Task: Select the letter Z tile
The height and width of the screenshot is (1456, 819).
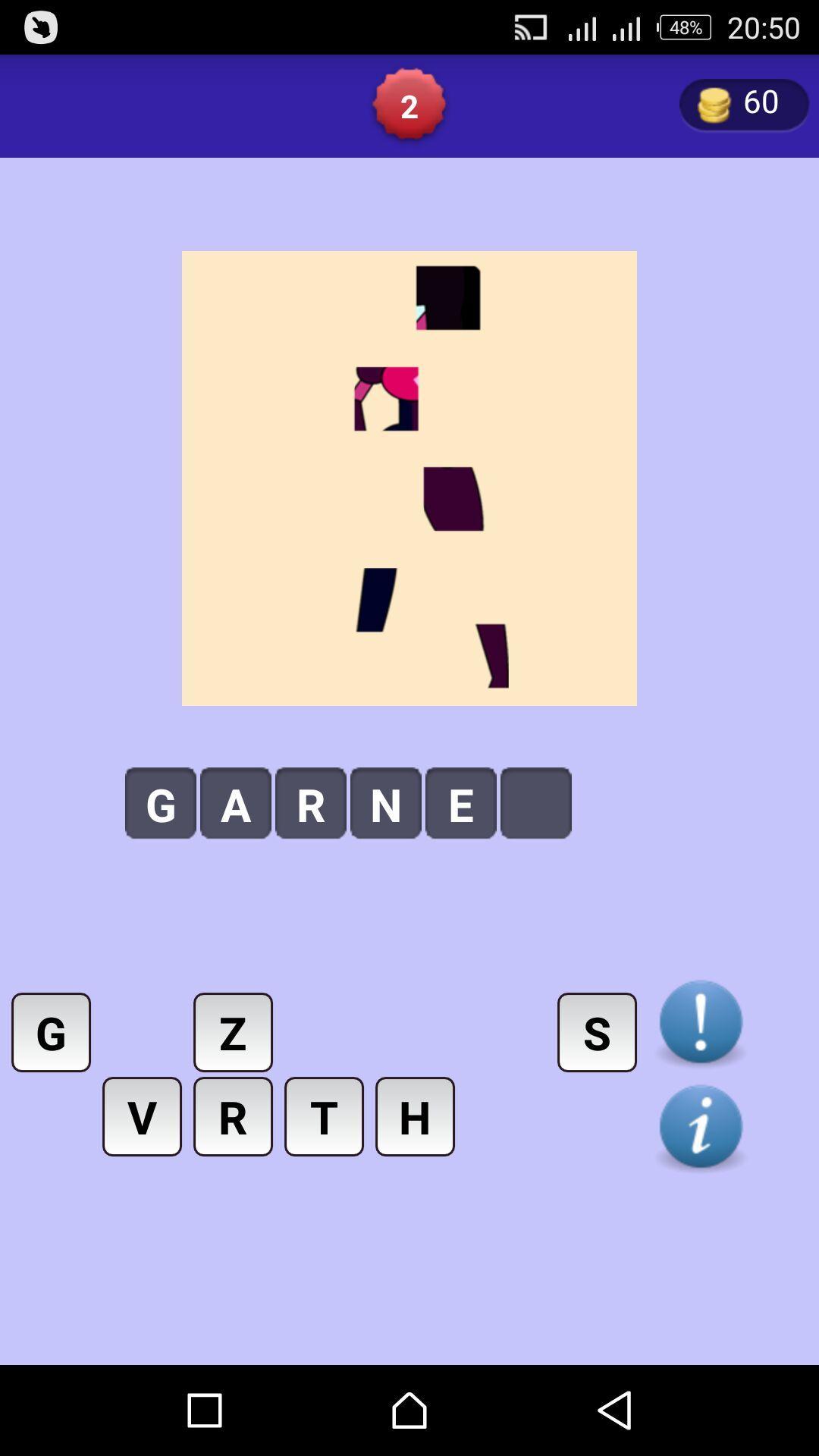Action: [x=233, y=1032]
